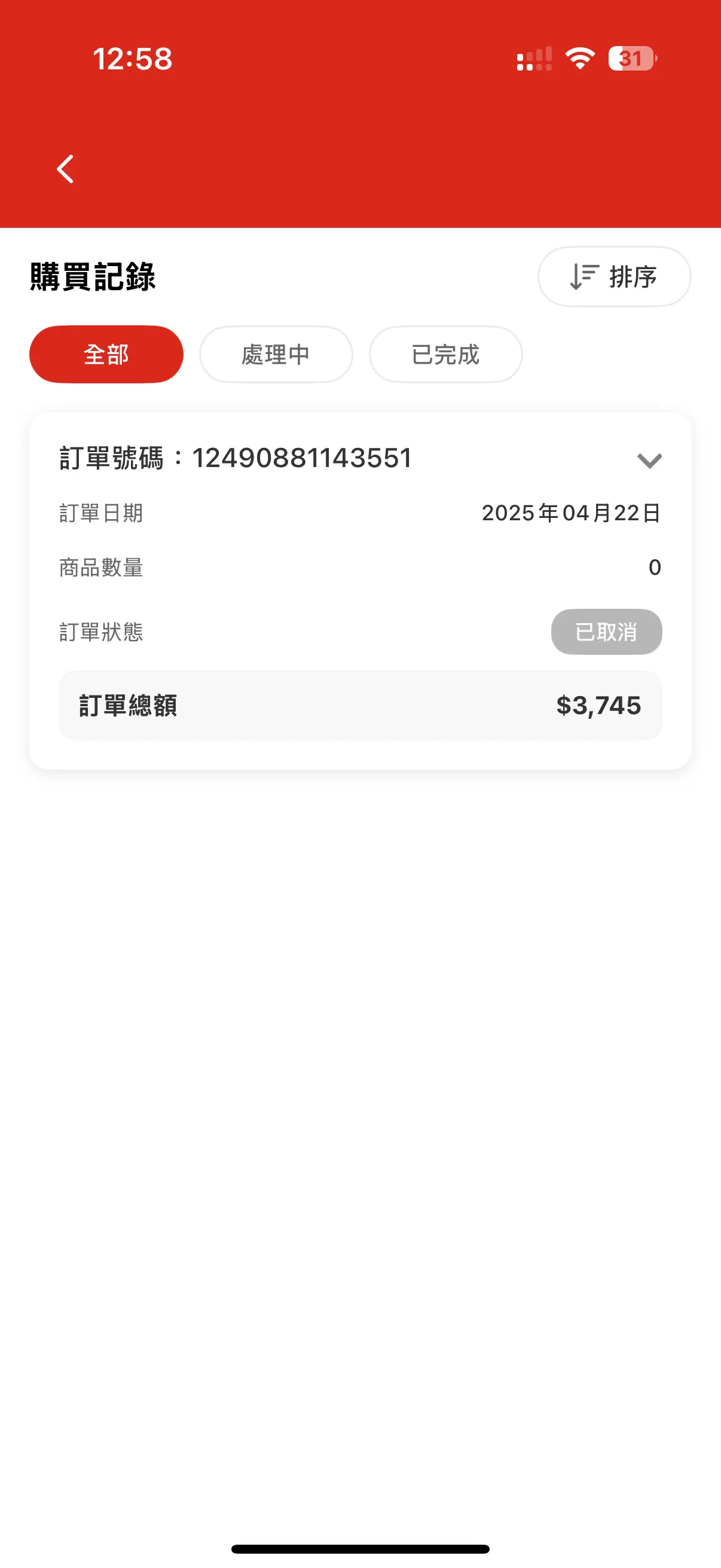This screenshot has width=721, height=1568.
Task: Expand order 124908811143551 details chevron
Action: point(649,461)
